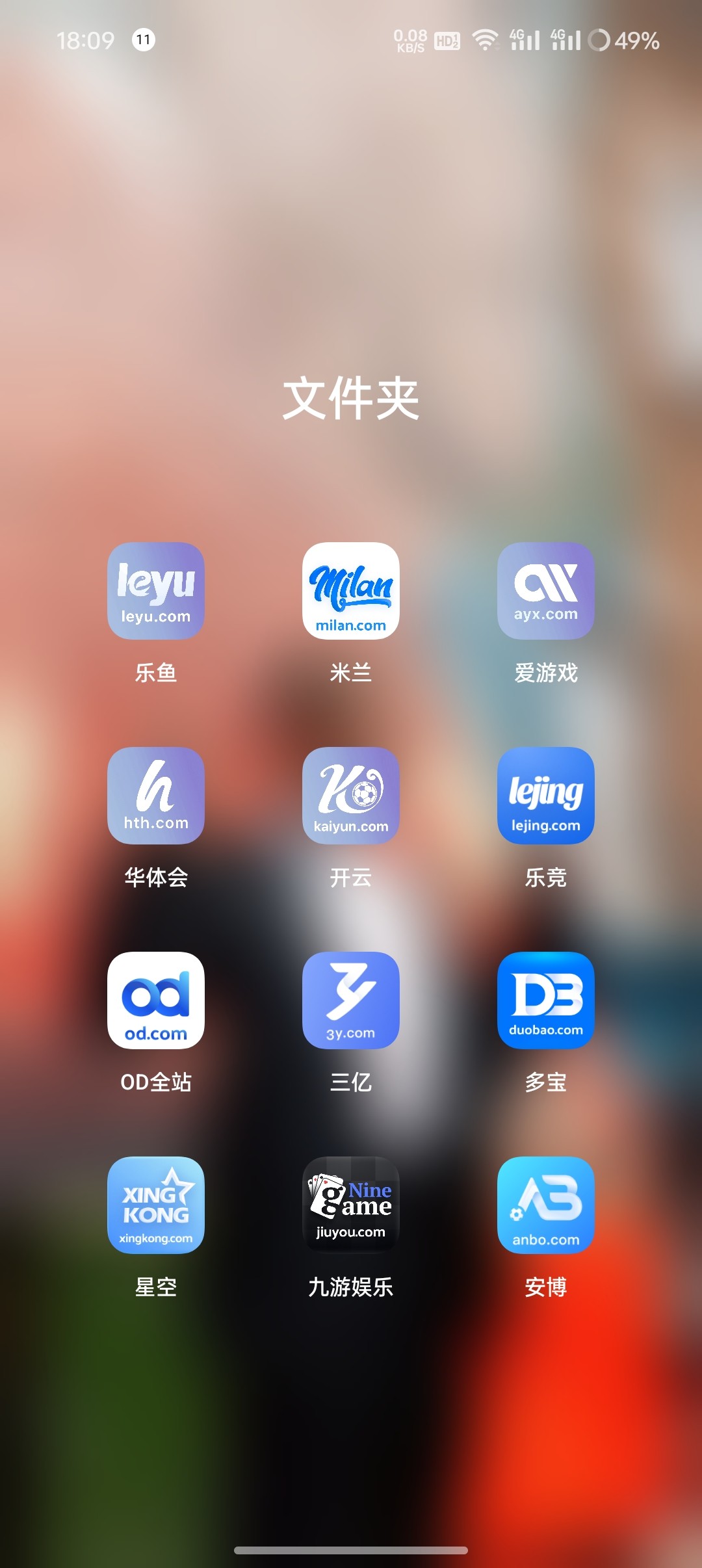Tap the 三亿 3y.com app icon
Viewport: 702px width, 1568px height.
351,1000
